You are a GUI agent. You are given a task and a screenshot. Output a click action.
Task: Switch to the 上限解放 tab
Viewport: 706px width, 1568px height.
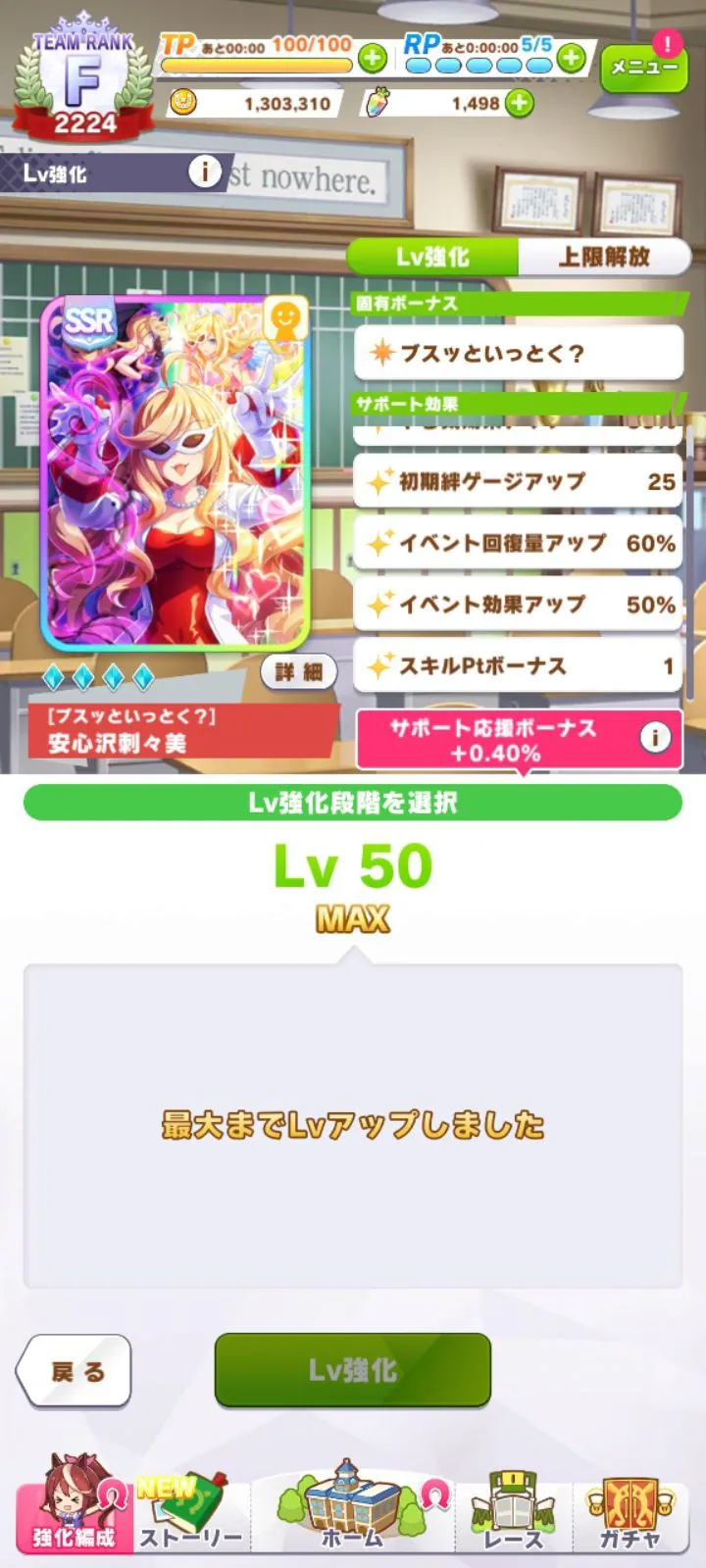[x=603, y=257]
